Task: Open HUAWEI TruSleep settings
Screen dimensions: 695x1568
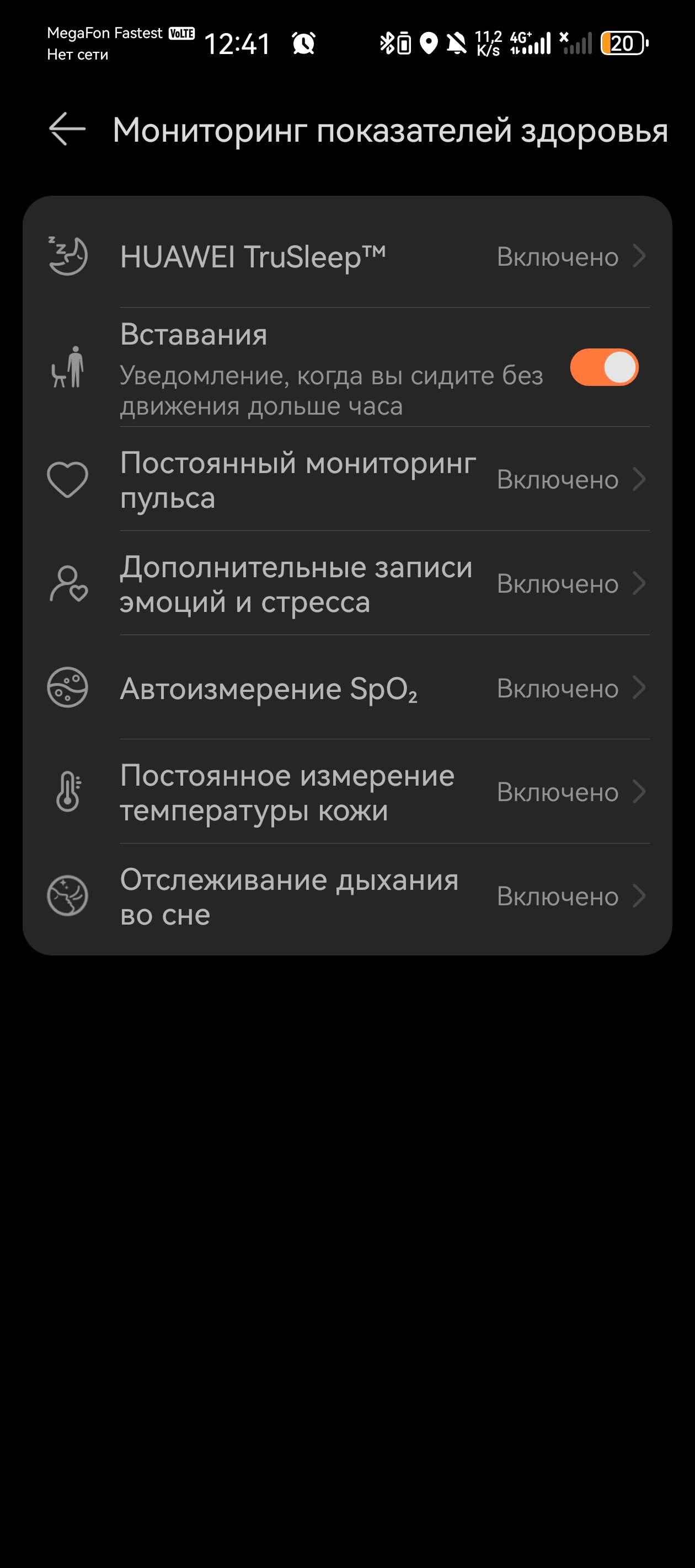Action: [x=347, y=256]
